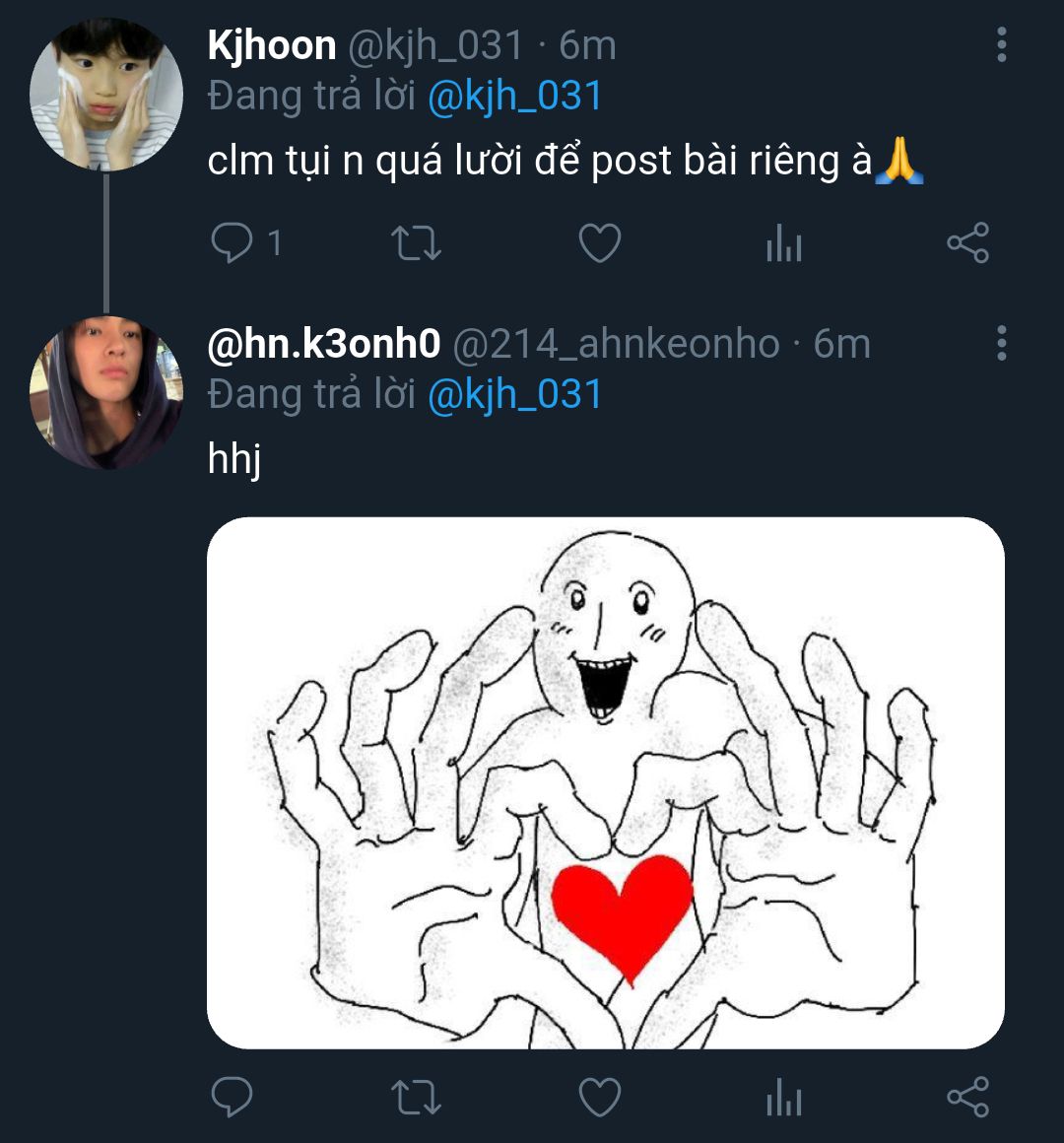Open overflow menu on Kjhoon's tweet
Viewport: 1064px width, 1143px height.
1001,45
